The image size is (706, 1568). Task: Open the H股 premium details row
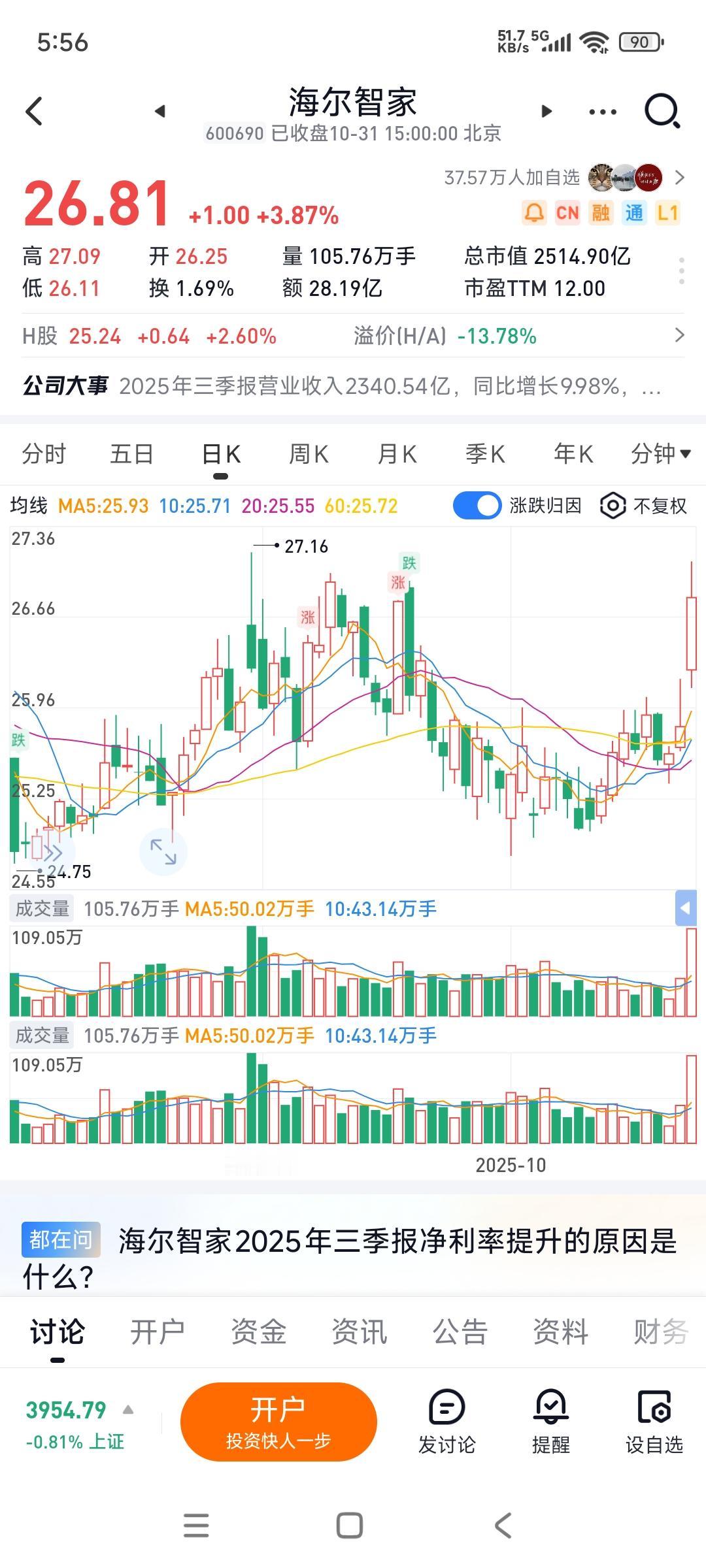(353, 336)
